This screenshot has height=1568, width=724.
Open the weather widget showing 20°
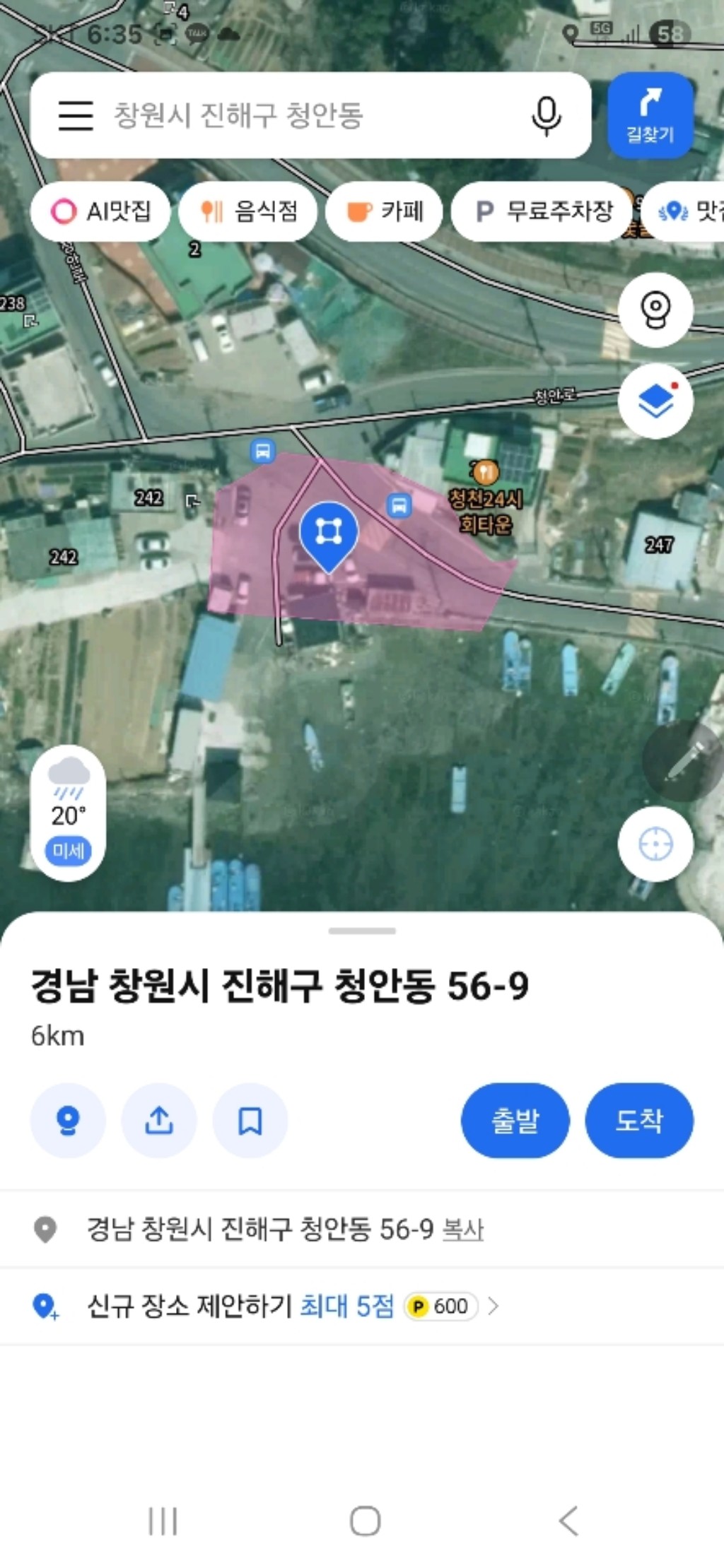68,813
